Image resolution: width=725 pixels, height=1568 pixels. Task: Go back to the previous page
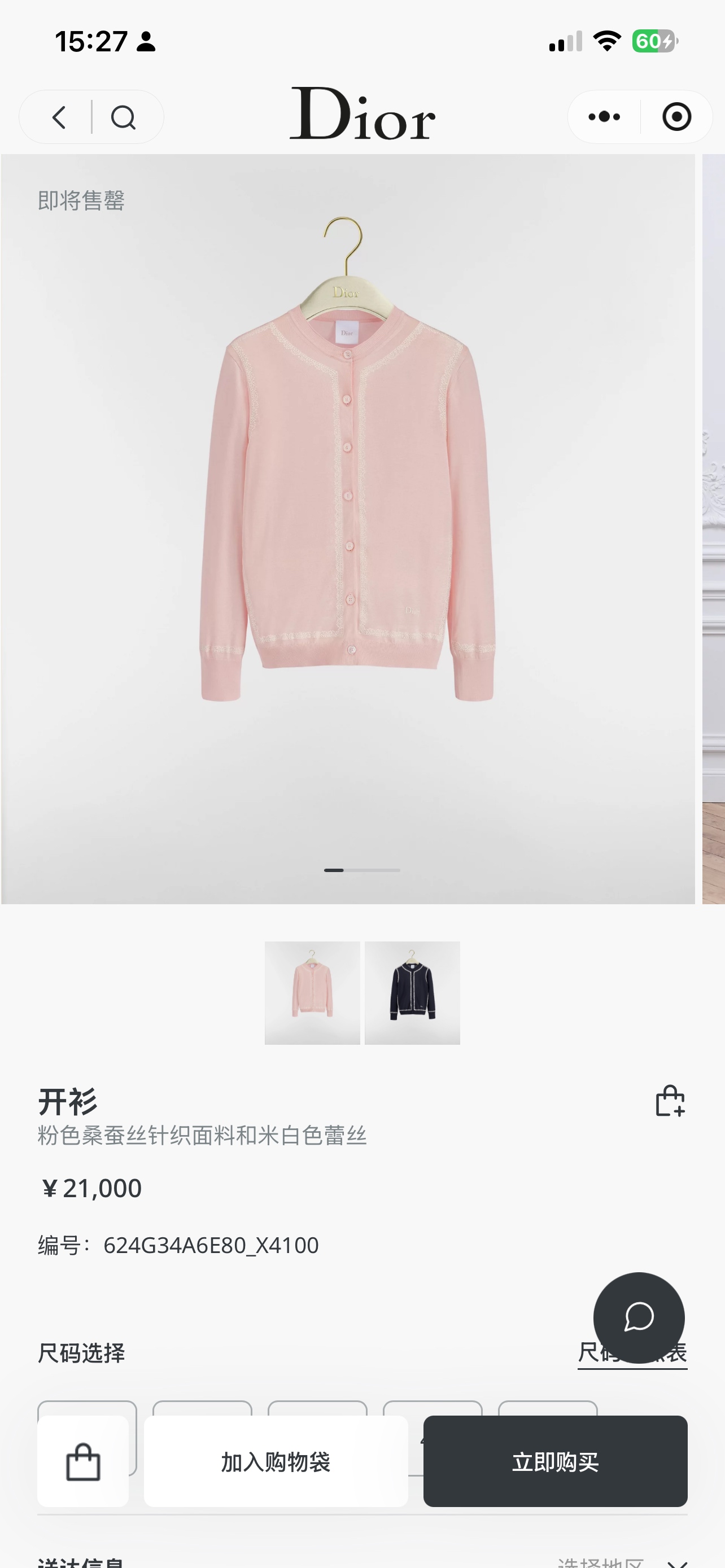(x=59, y=117)
